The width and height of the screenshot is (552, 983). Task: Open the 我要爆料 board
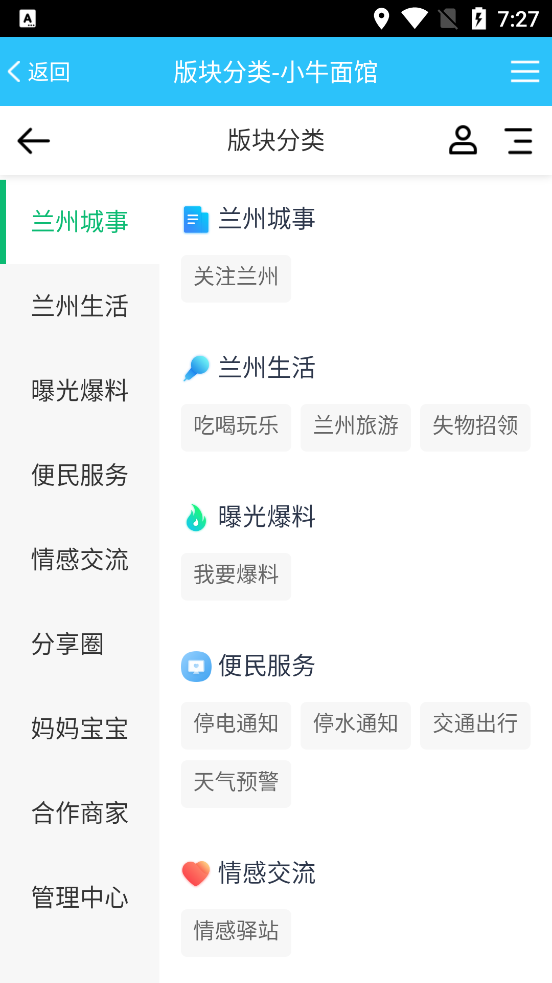[236, 576]
